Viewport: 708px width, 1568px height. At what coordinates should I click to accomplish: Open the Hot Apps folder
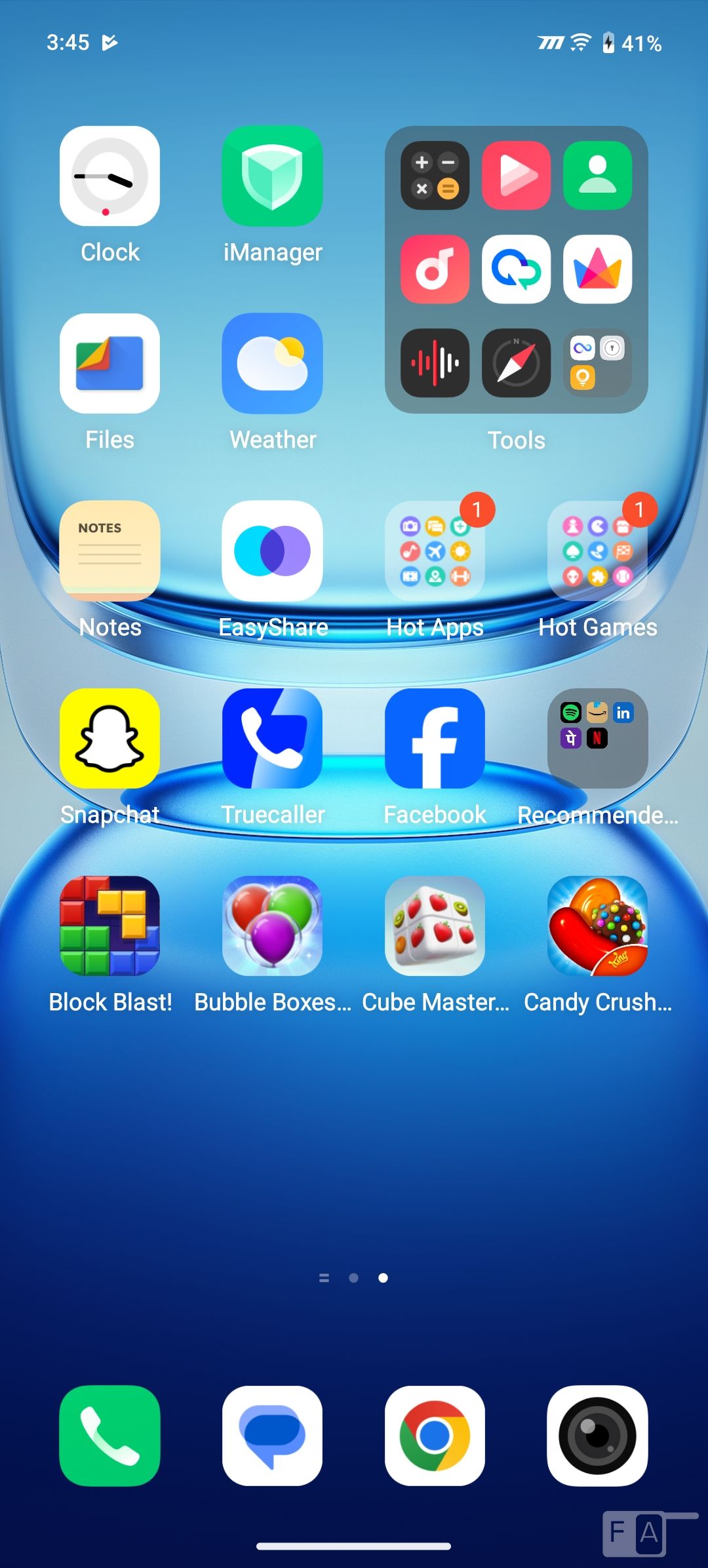435,551
